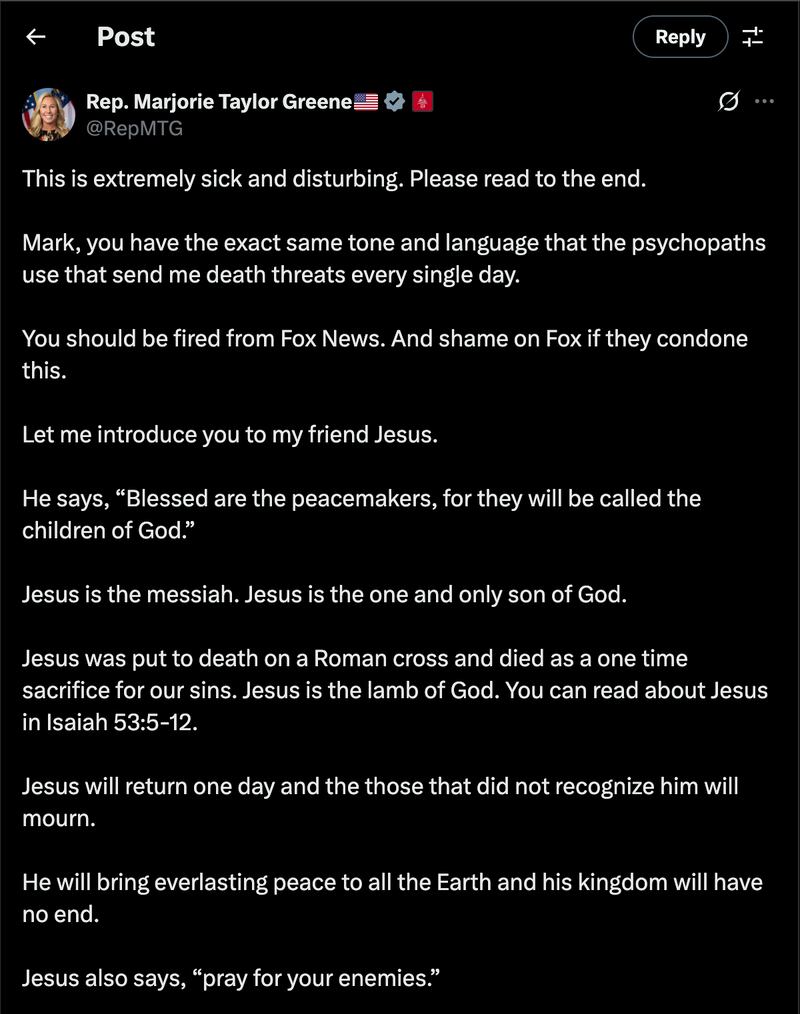Open Rep. Marjorie Taylor Greene's profile picture

click(48, 114)
